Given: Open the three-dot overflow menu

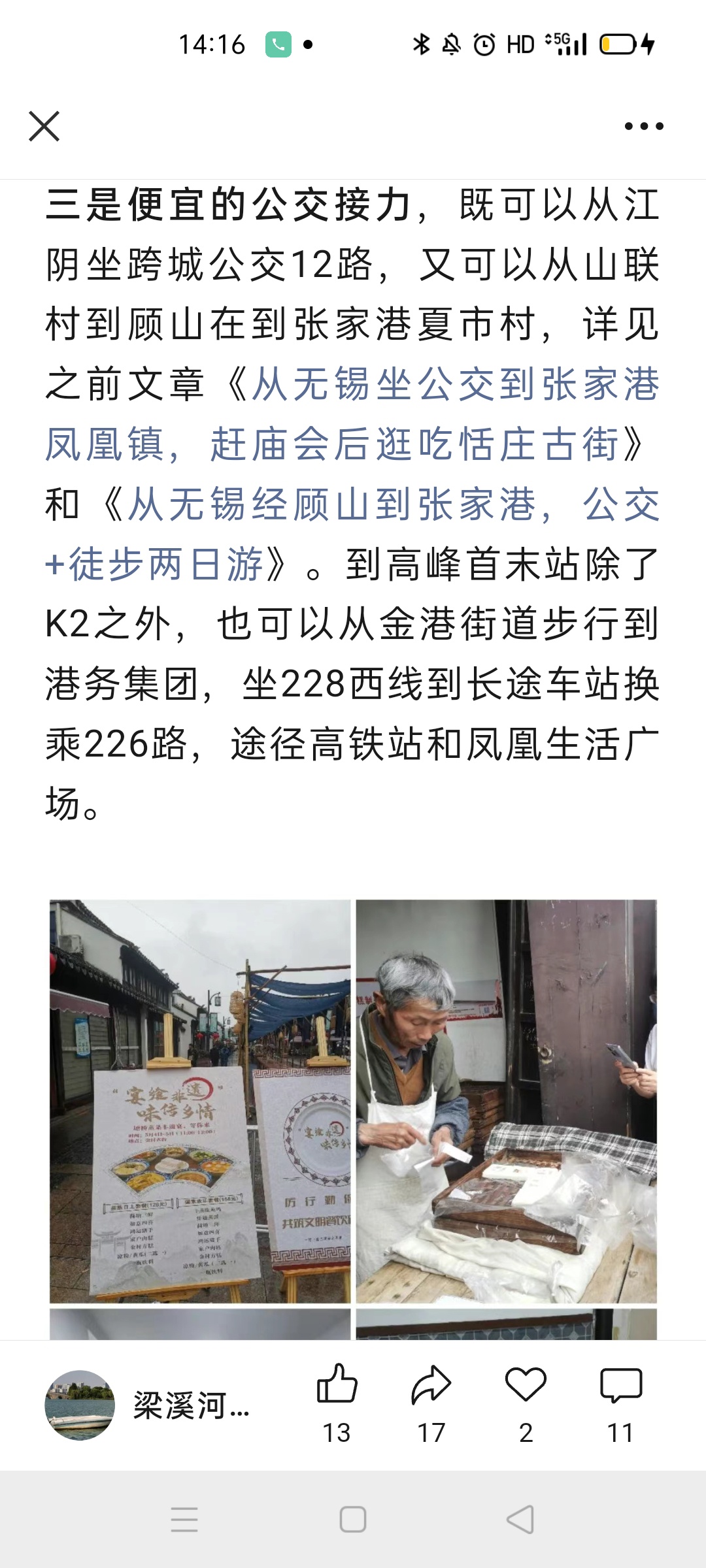Looking at the screenshot, I should point(644,126).
